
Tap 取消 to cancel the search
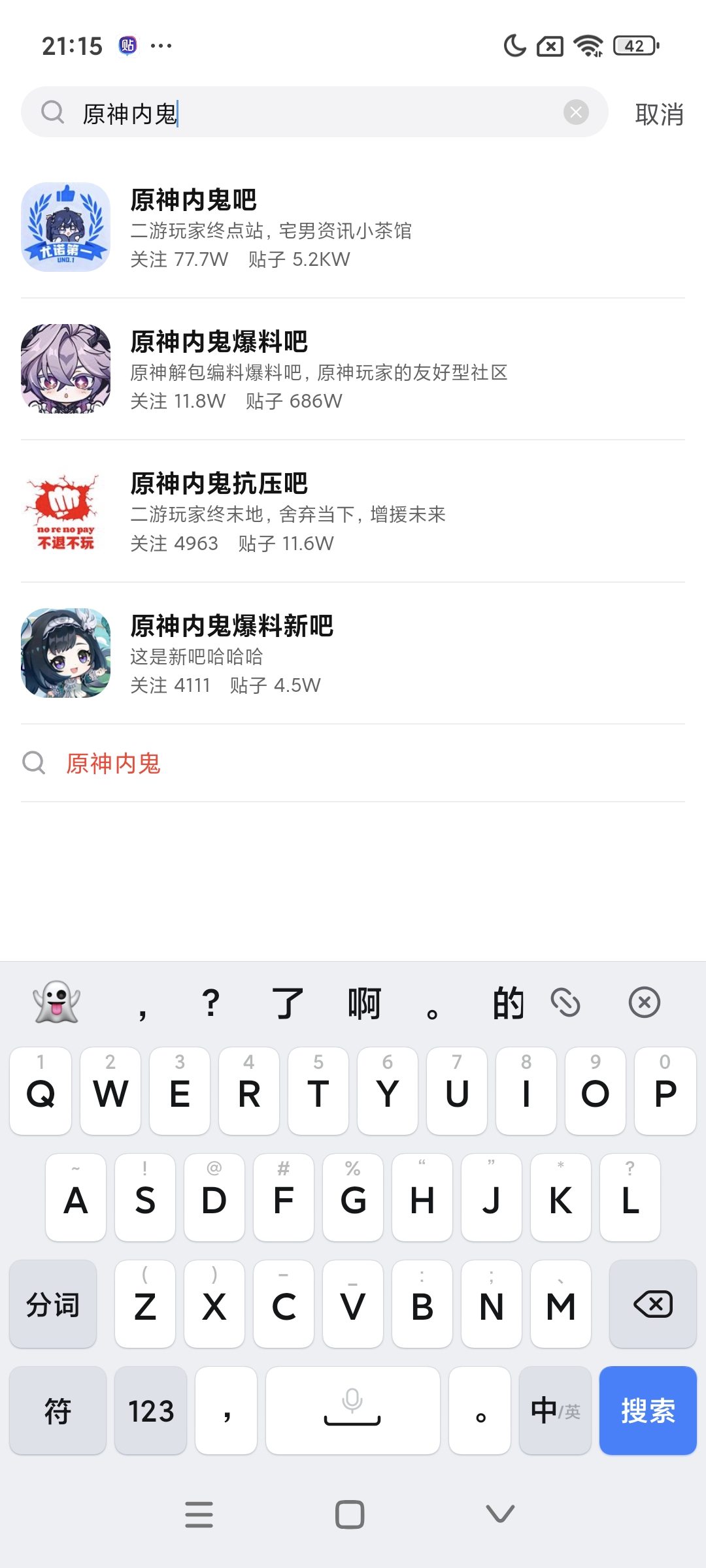point(659,114)
